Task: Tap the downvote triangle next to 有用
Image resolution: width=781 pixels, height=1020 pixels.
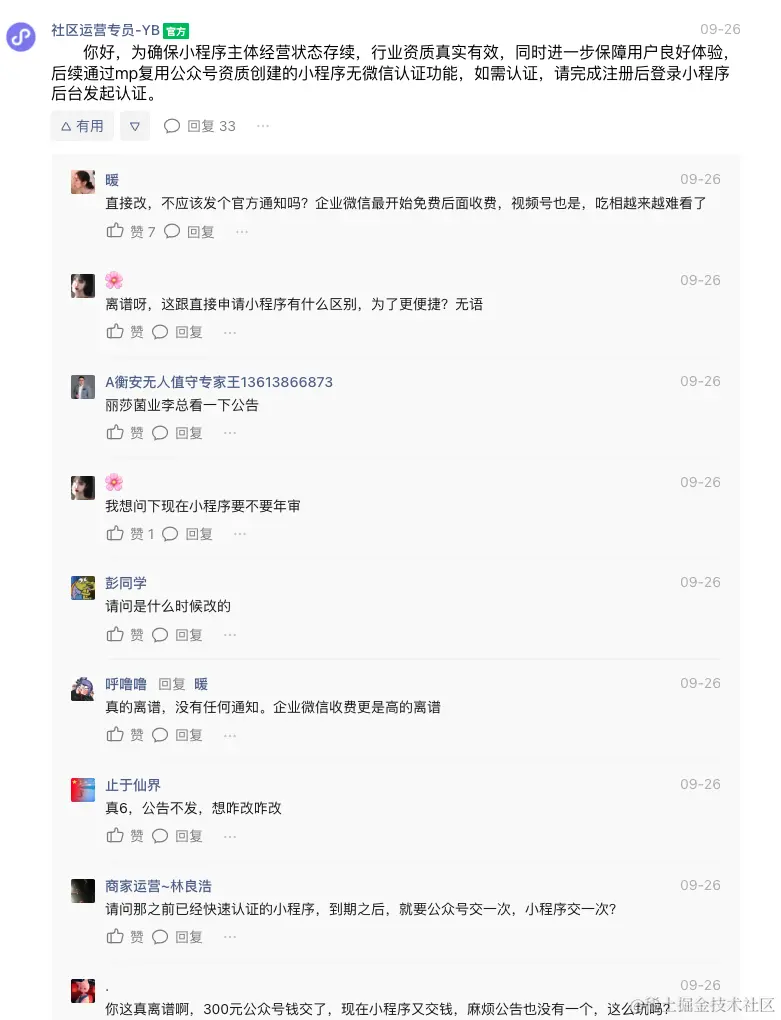Action: [x=135, y=126]
